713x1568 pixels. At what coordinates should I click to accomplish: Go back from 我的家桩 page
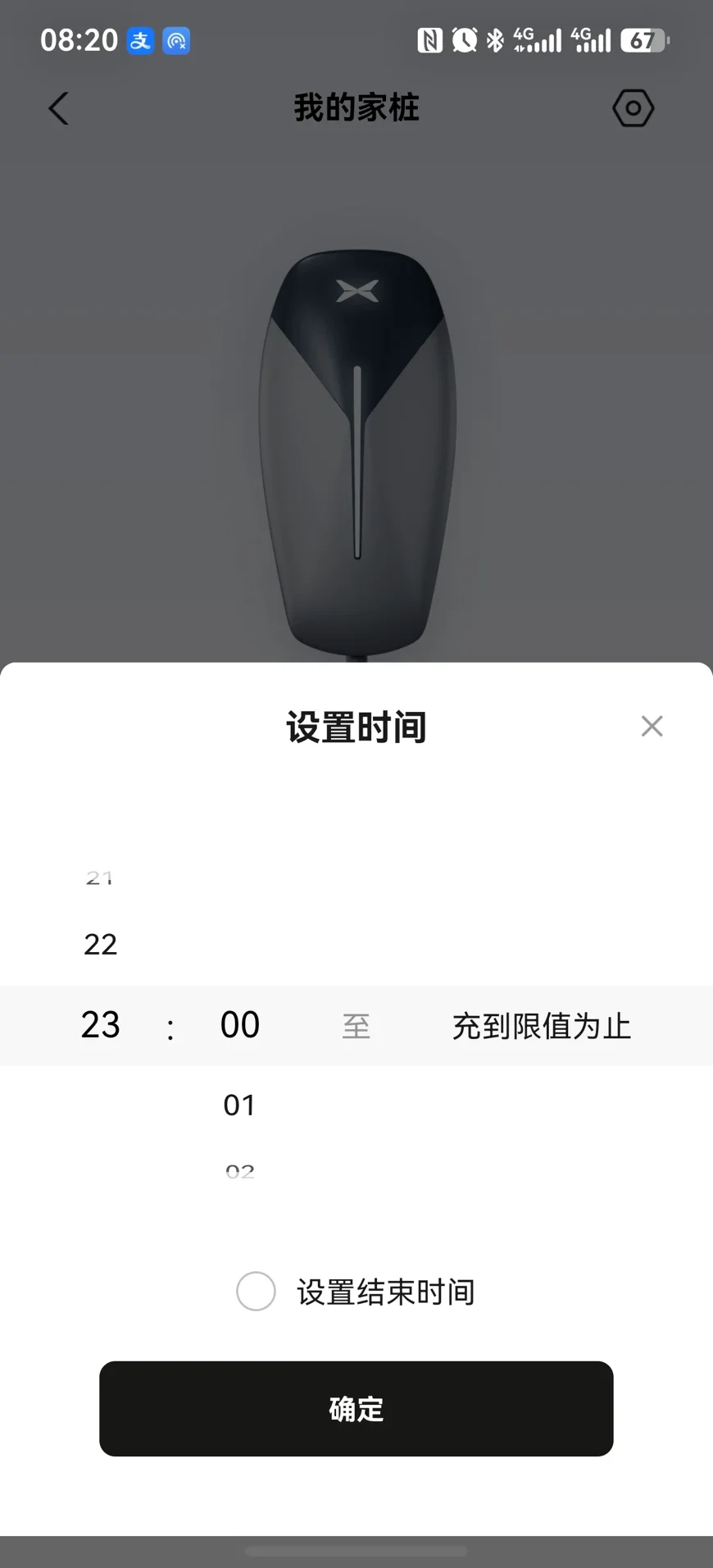click(58, 108)
